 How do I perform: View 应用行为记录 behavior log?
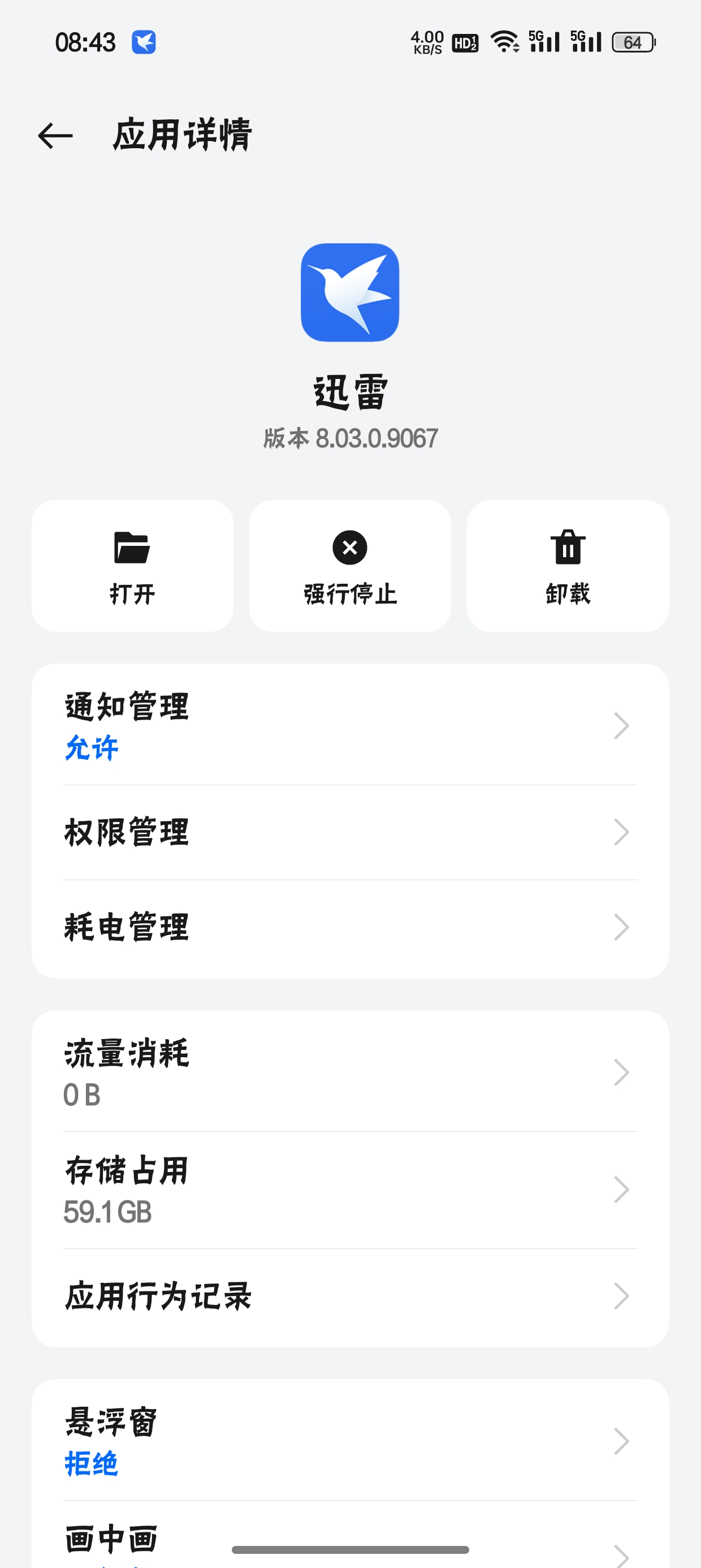(x=350, y=1296)
